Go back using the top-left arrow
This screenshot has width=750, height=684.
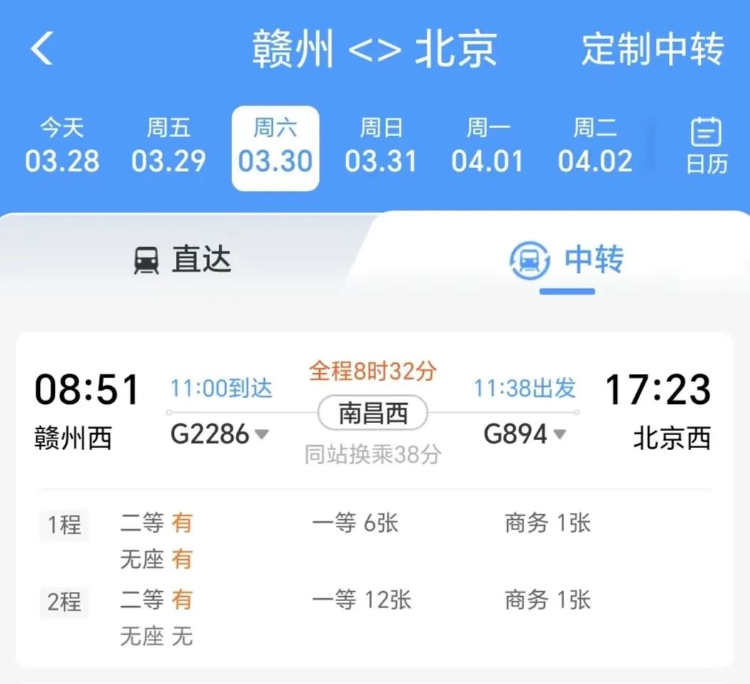(x=42, y=48)
